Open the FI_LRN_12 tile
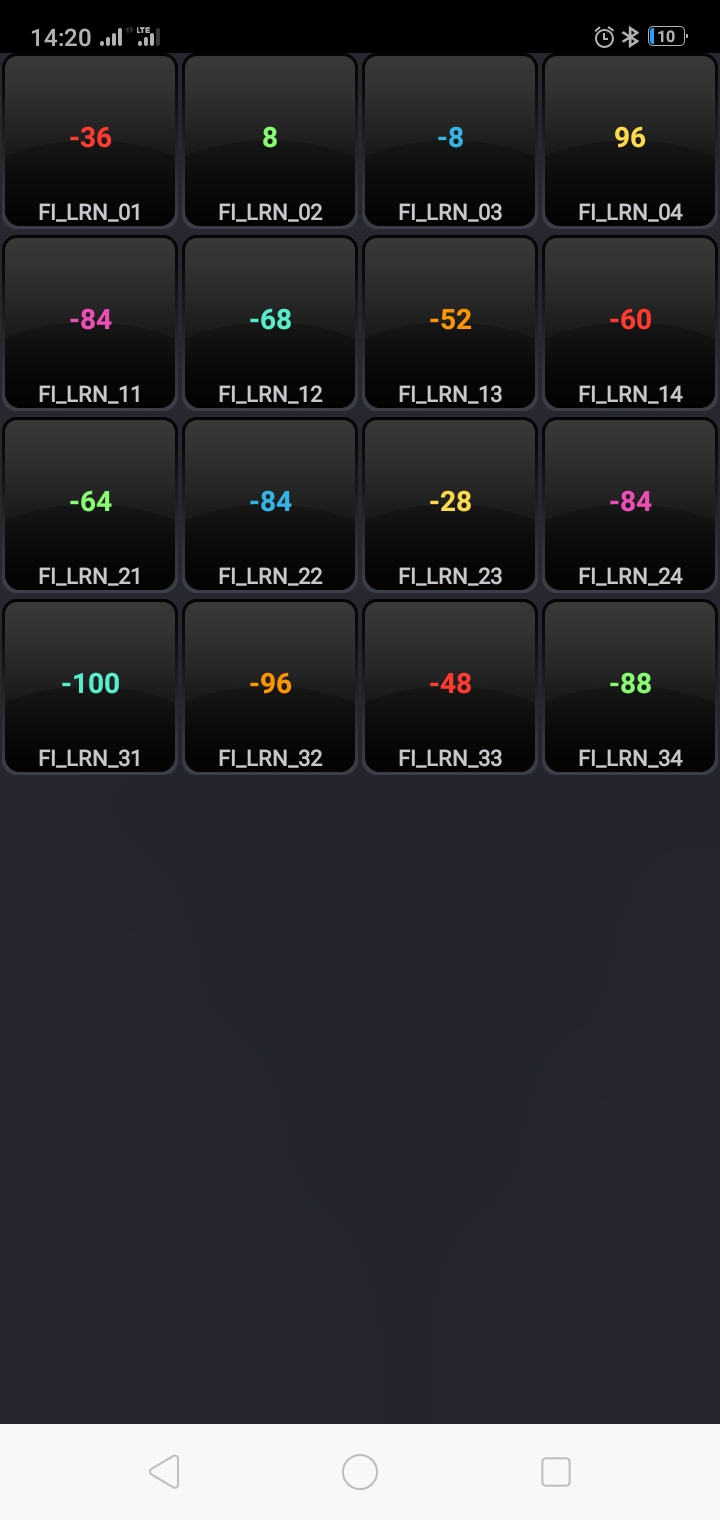 [270, 324]
